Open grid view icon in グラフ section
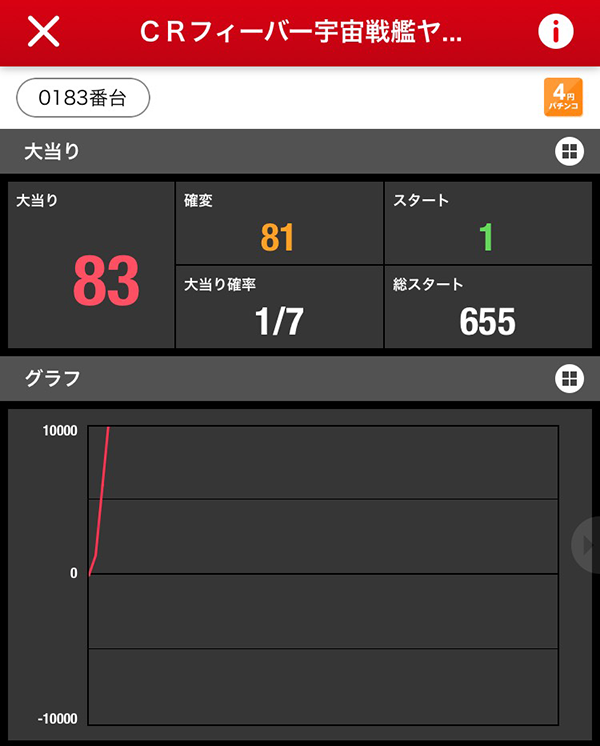600x746 pixels. tap(568, 378)
